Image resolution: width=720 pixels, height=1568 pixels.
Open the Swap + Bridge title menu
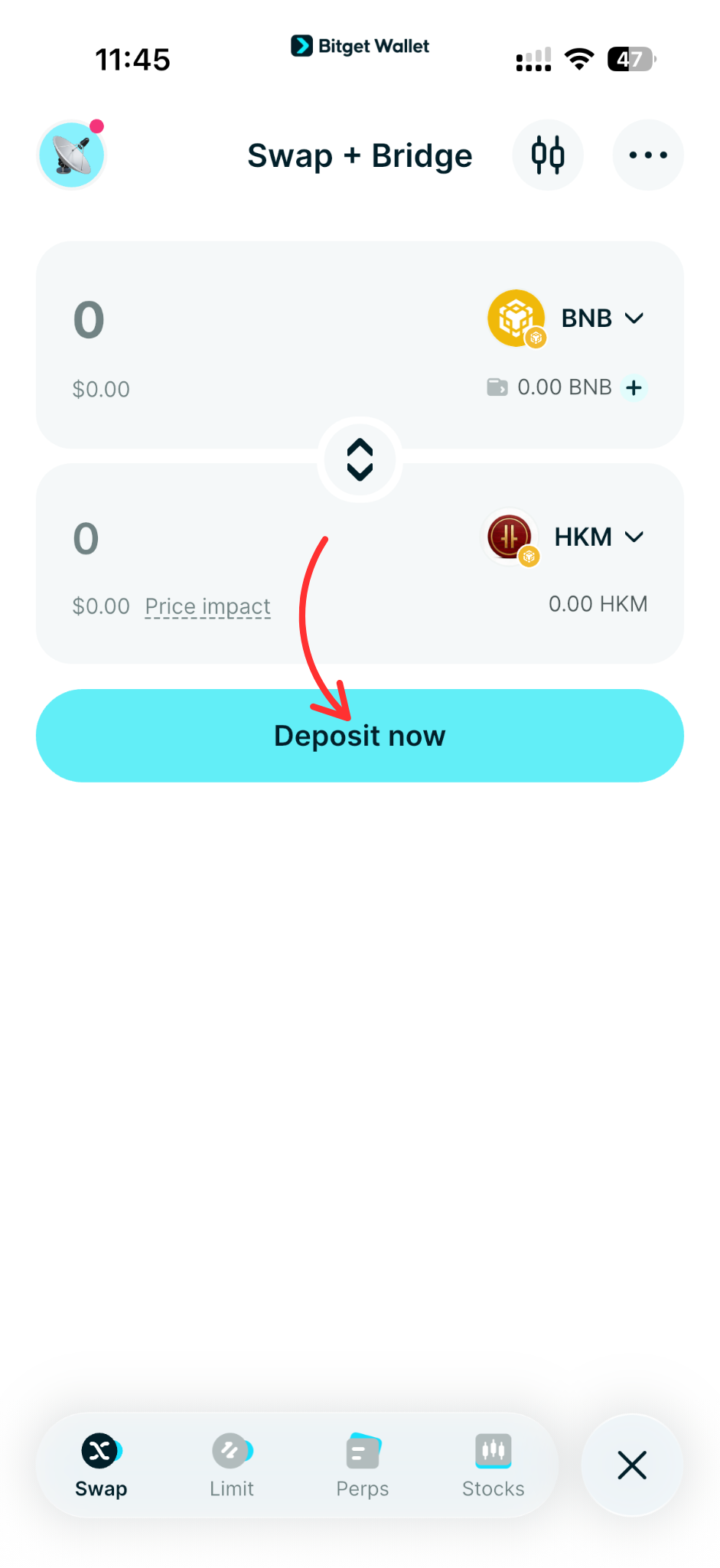click(360, 155)
